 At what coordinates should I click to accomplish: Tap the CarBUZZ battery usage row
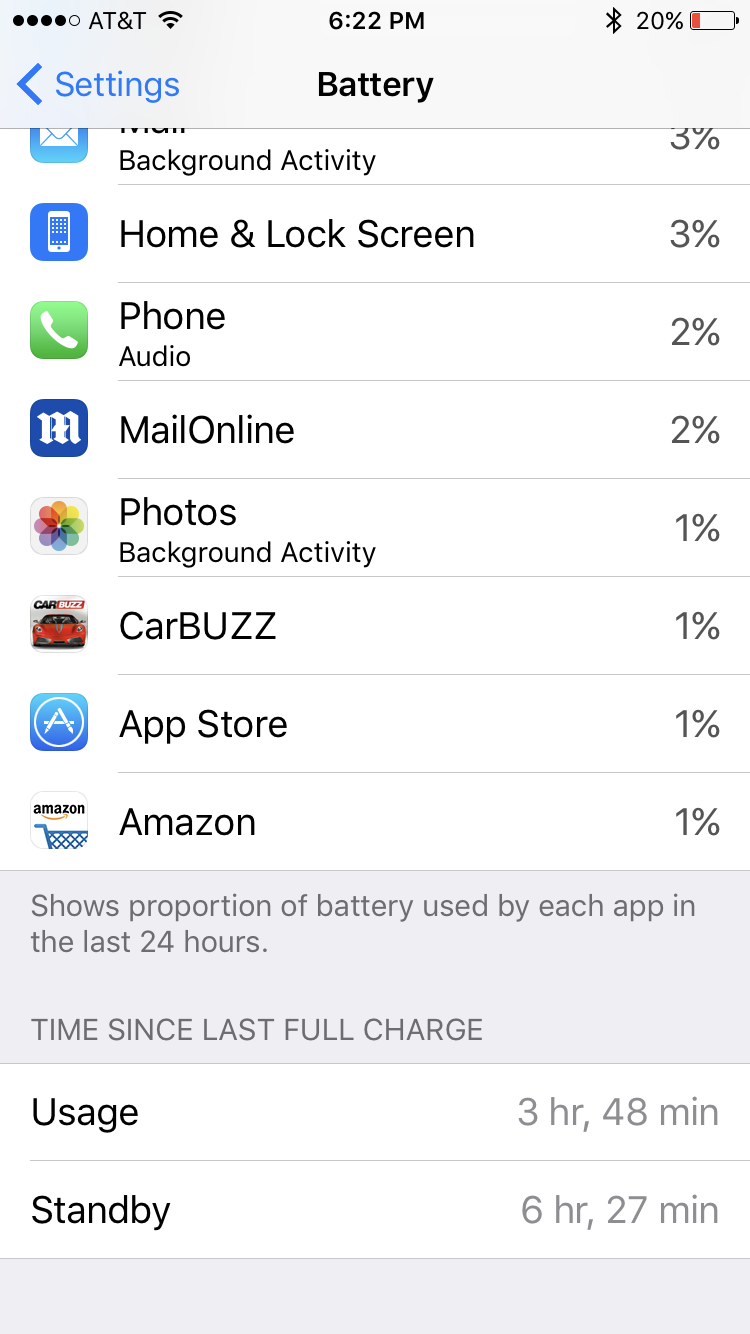coord(375,626)
